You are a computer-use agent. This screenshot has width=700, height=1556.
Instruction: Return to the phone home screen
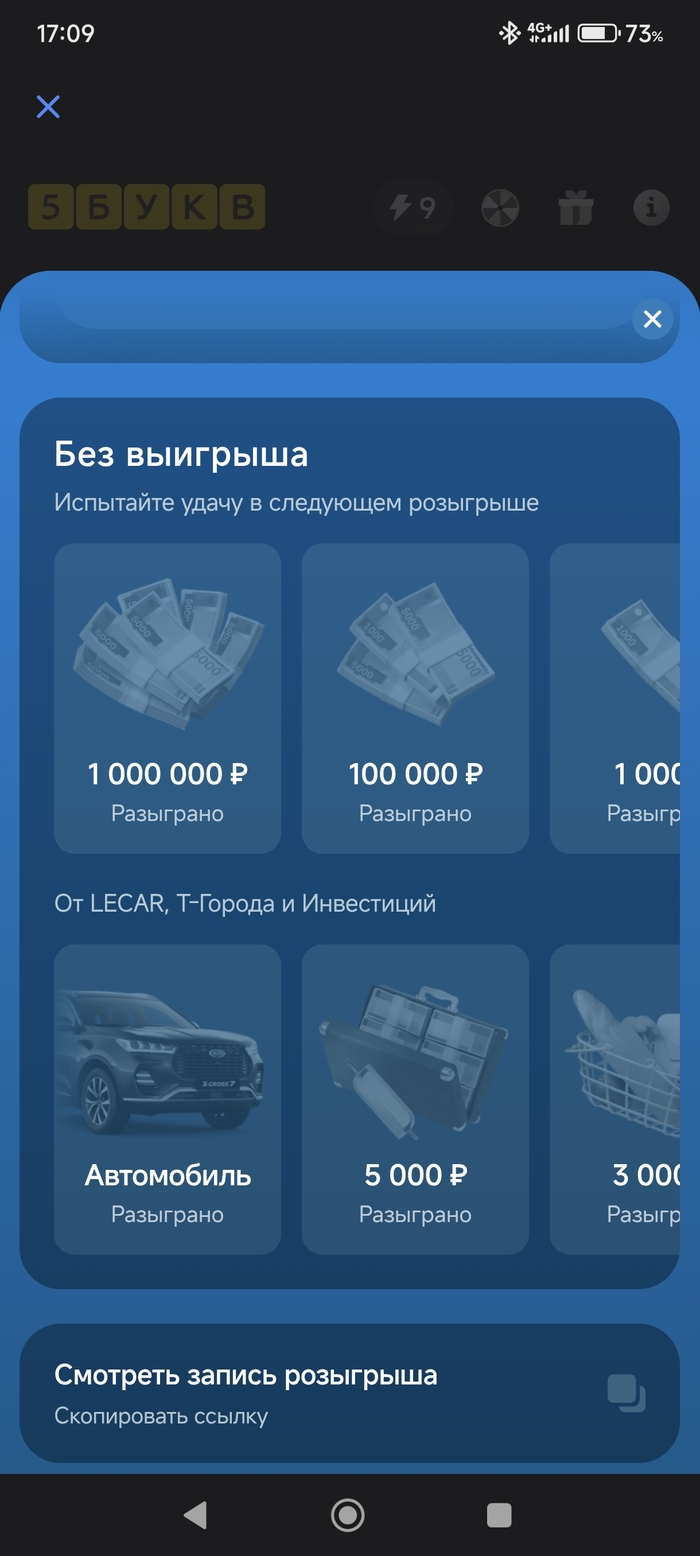tap(348, 1515)
